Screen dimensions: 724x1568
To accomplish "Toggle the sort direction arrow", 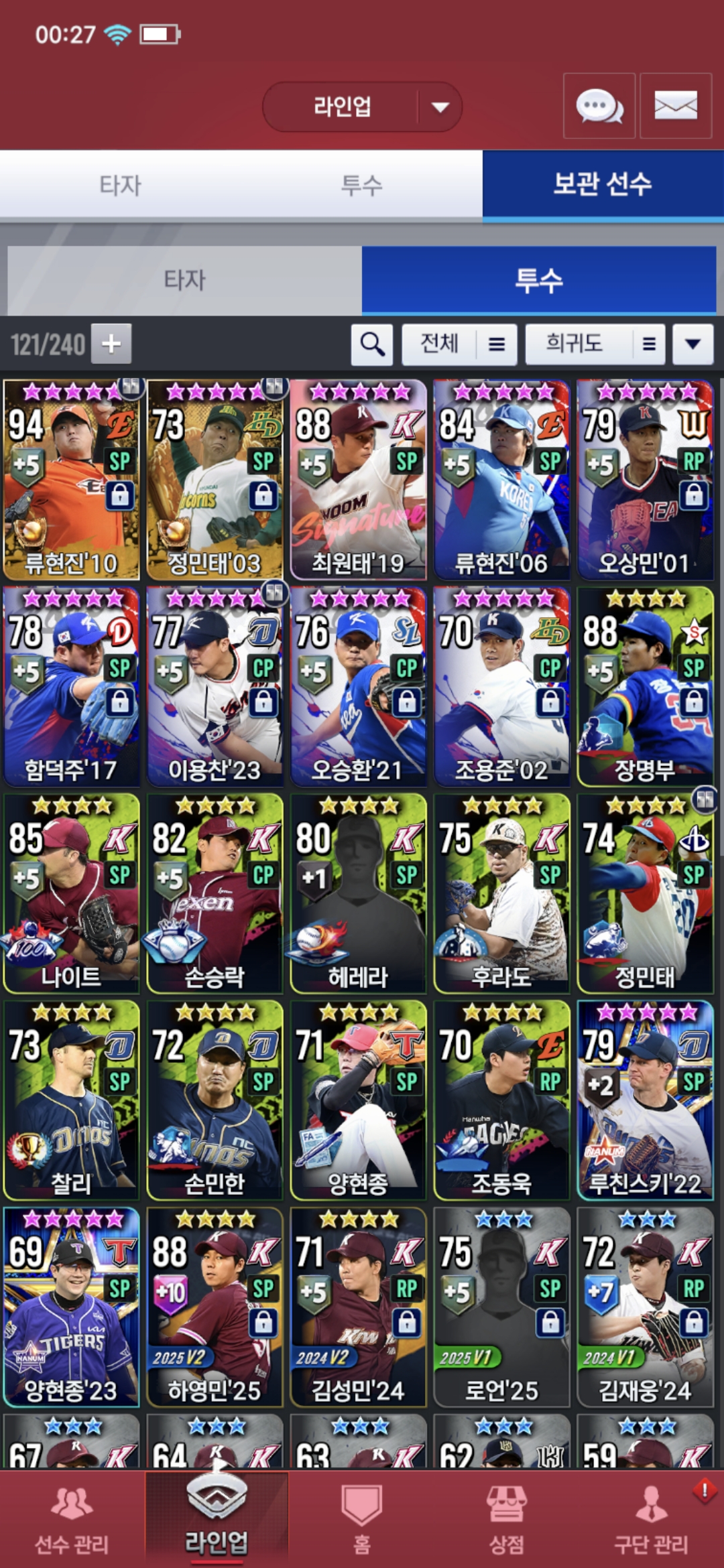I will click(x=692, y=344).
